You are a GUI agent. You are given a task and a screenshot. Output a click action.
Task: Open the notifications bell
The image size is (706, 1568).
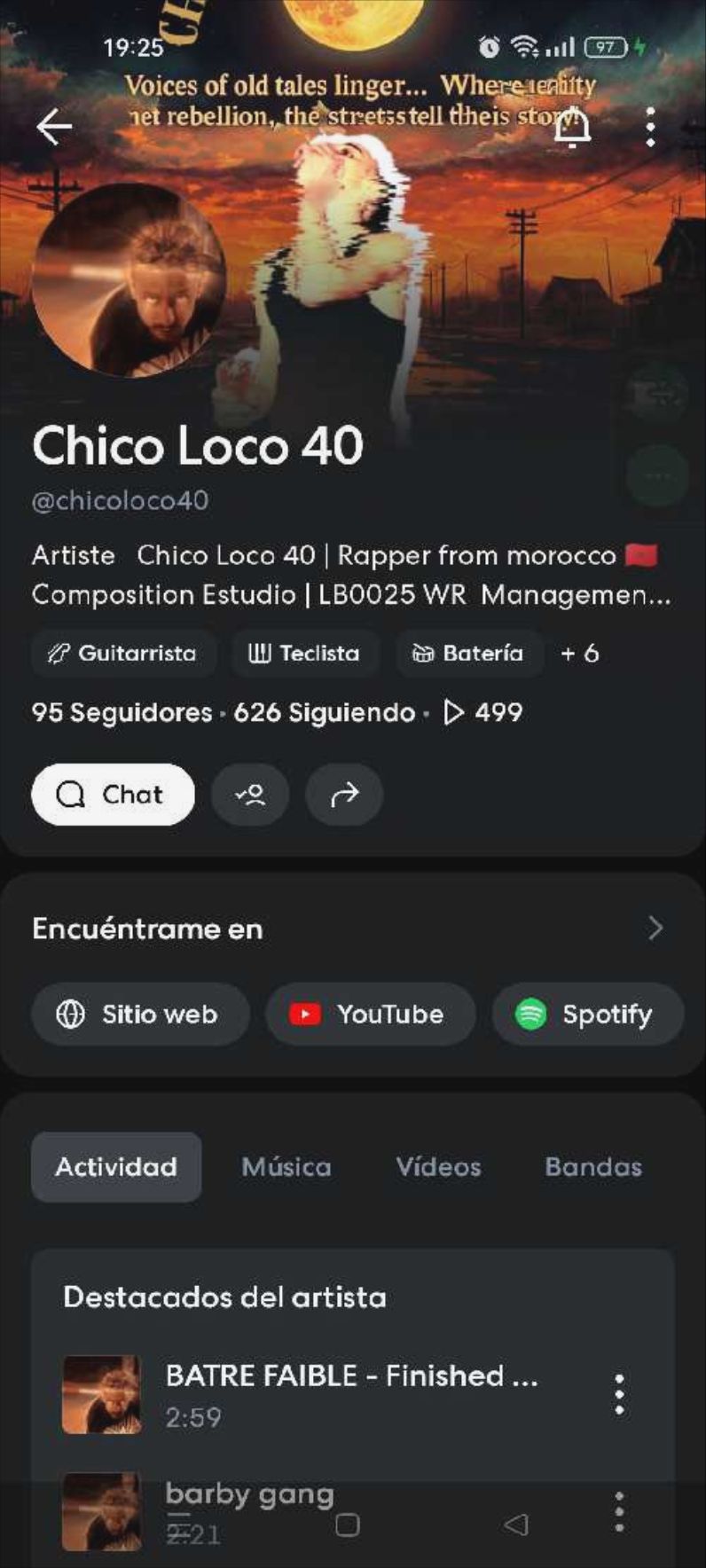572,127
